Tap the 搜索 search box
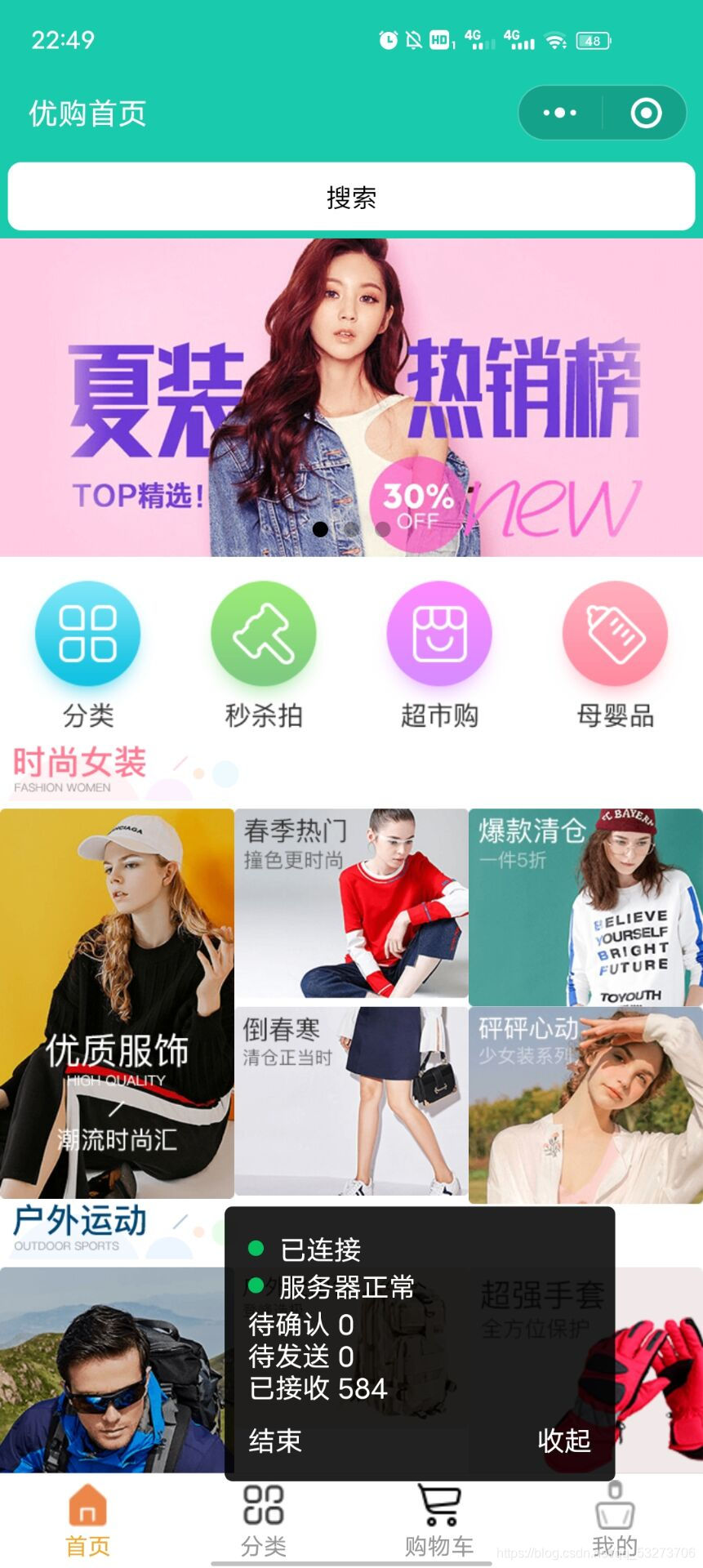This screenshot has height=1568, width=703. pyautogui.click(x=351, y=197)
